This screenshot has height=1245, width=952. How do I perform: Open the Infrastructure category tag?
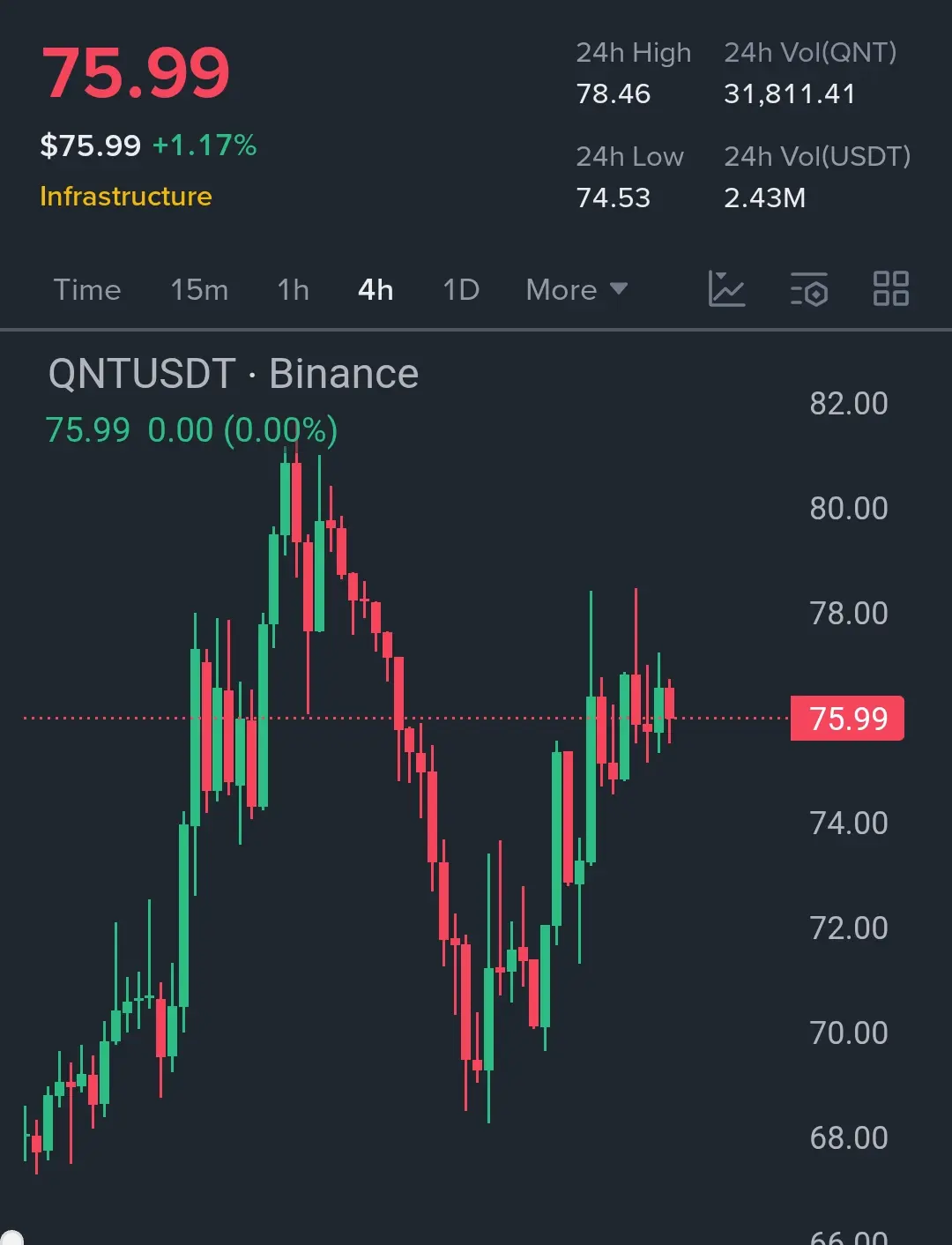tap(126, 196)
